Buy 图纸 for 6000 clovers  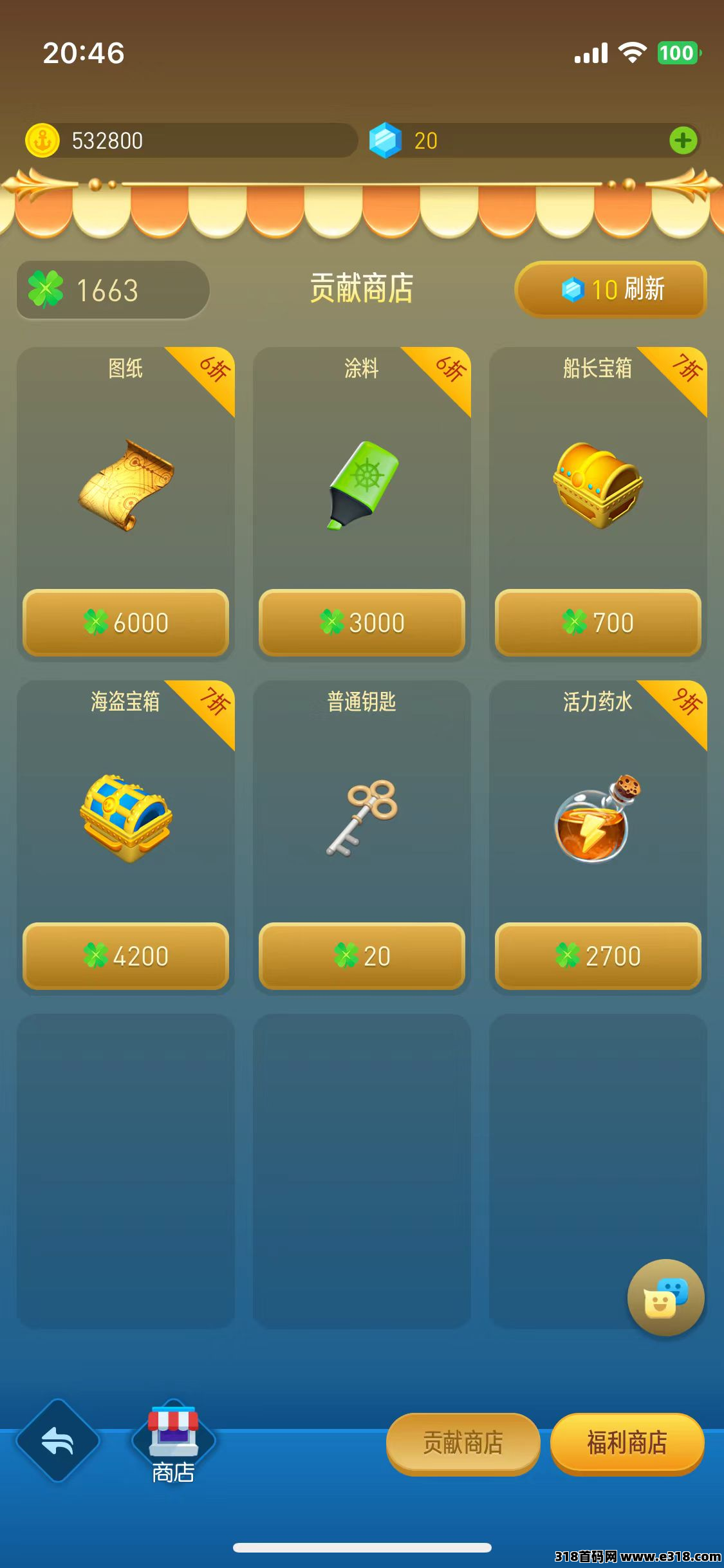click(125, 622)
